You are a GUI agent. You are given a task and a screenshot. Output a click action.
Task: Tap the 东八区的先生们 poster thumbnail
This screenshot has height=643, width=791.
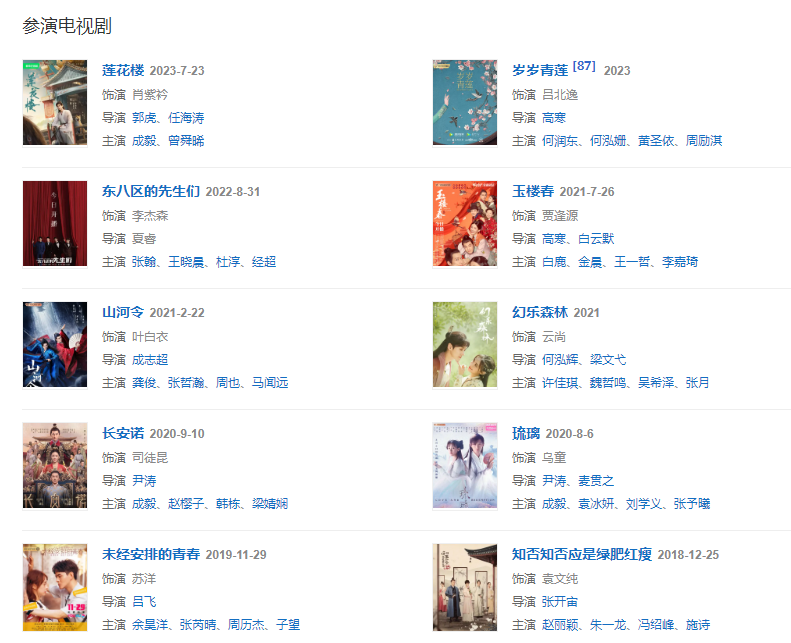55,224
